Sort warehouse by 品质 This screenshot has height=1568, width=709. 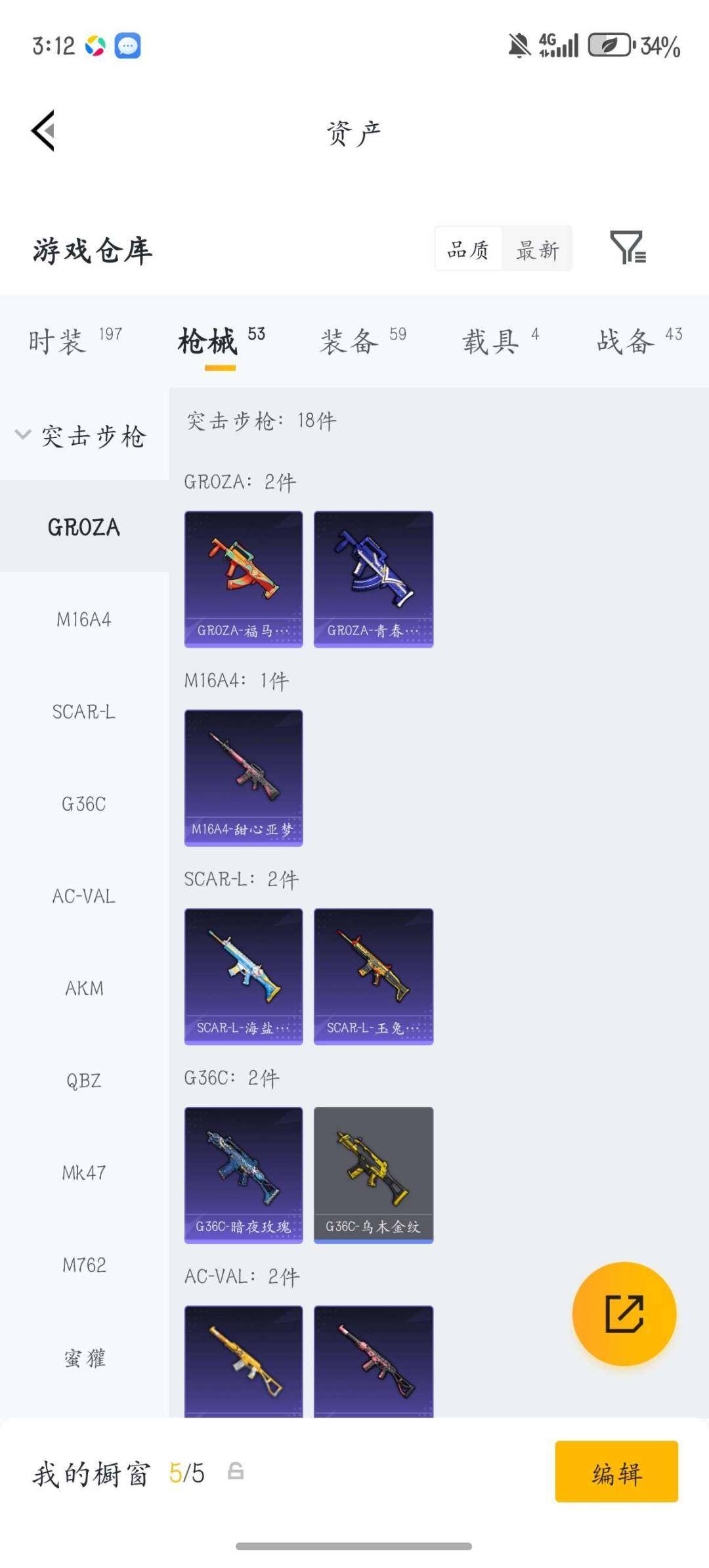click(x=468, y=249)
